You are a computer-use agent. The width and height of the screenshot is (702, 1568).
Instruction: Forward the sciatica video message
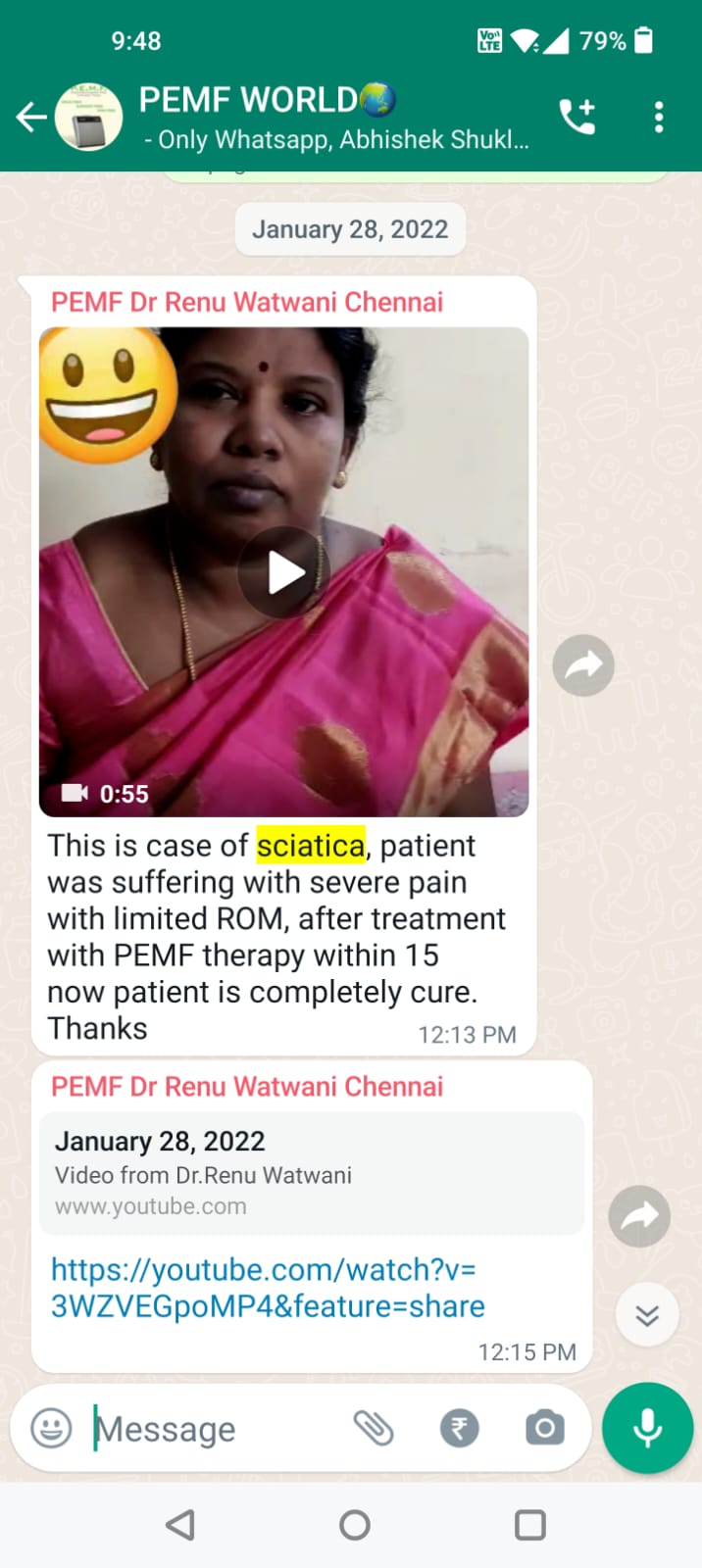pyautogui.click(x=583, y=665)
